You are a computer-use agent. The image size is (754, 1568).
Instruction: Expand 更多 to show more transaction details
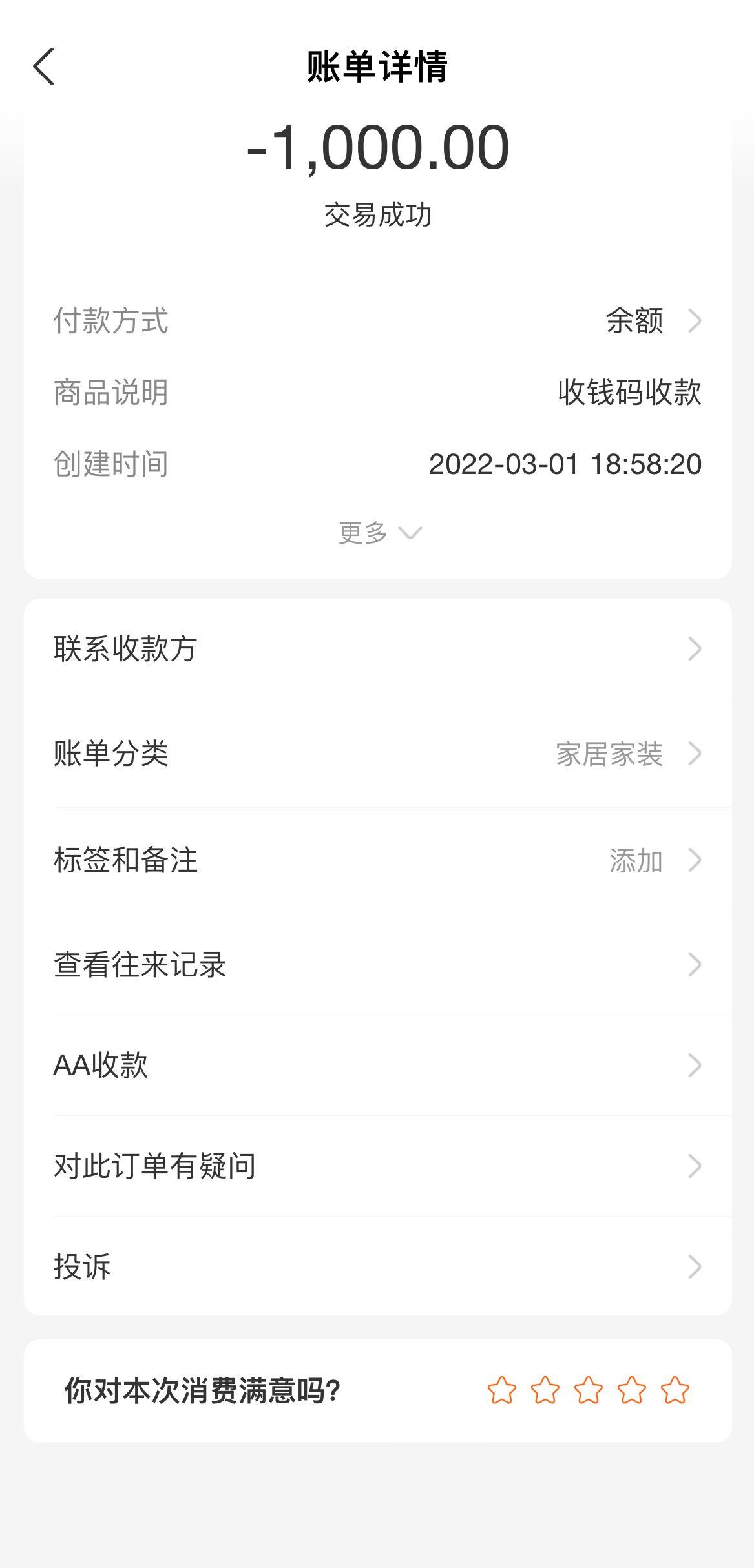tap(377, 533)
